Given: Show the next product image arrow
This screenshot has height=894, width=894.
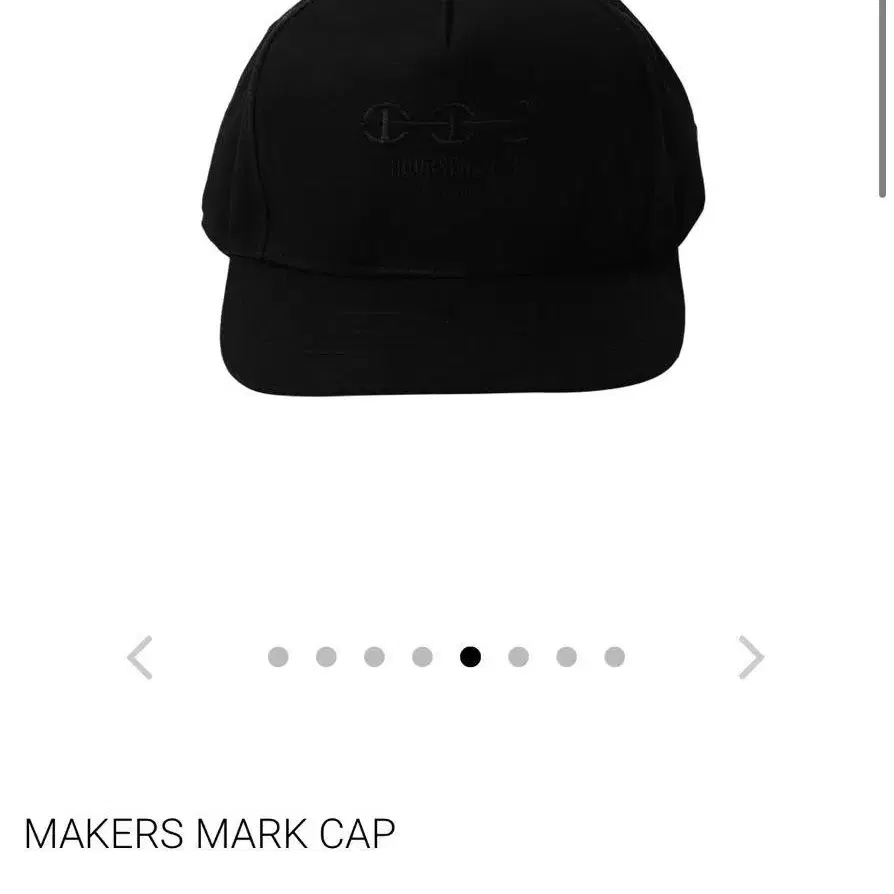Looking at the screenshot, I should [750, 657].
